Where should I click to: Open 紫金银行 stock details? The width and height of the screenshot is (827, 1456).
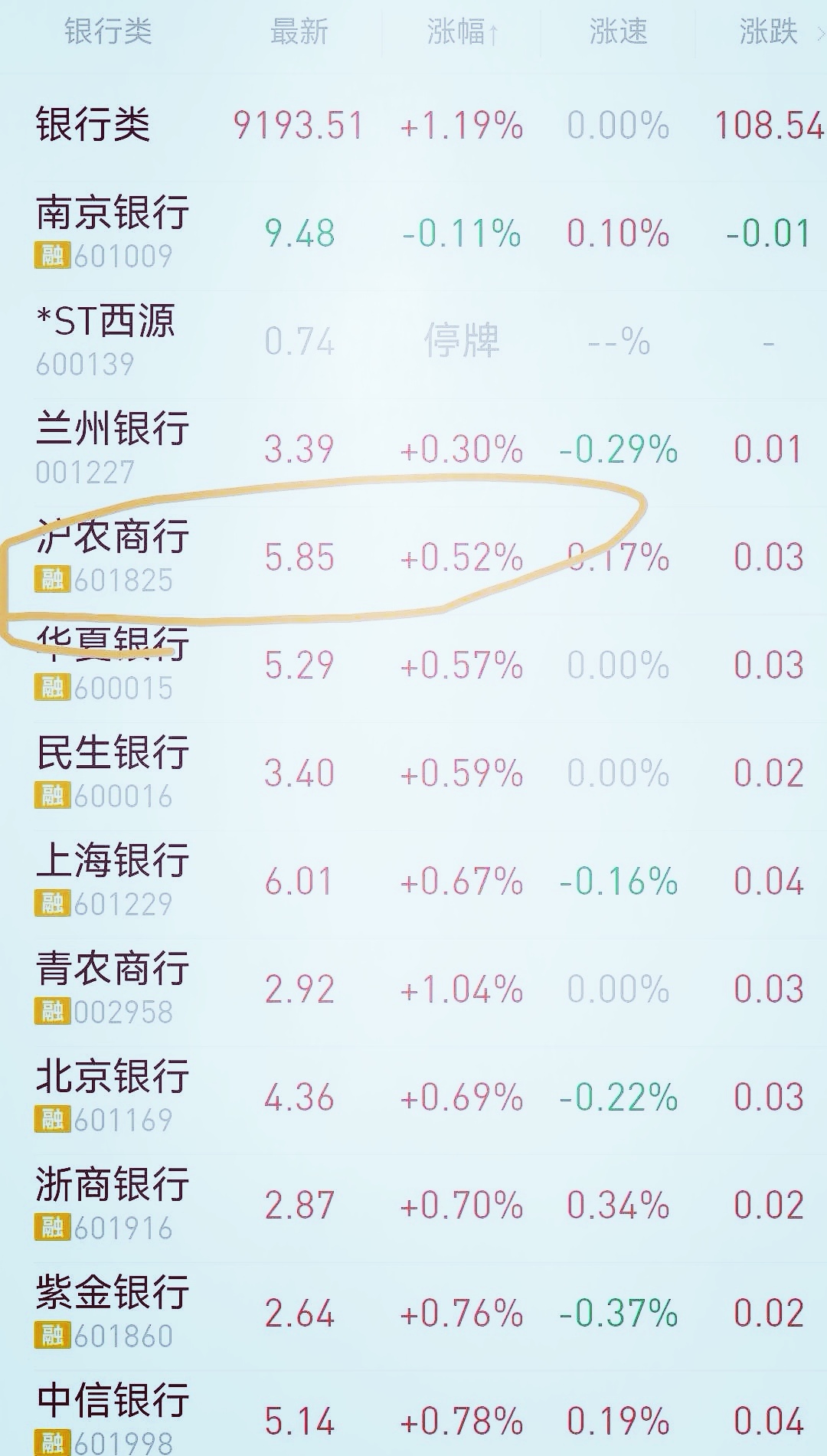[x=413, y=1314]
